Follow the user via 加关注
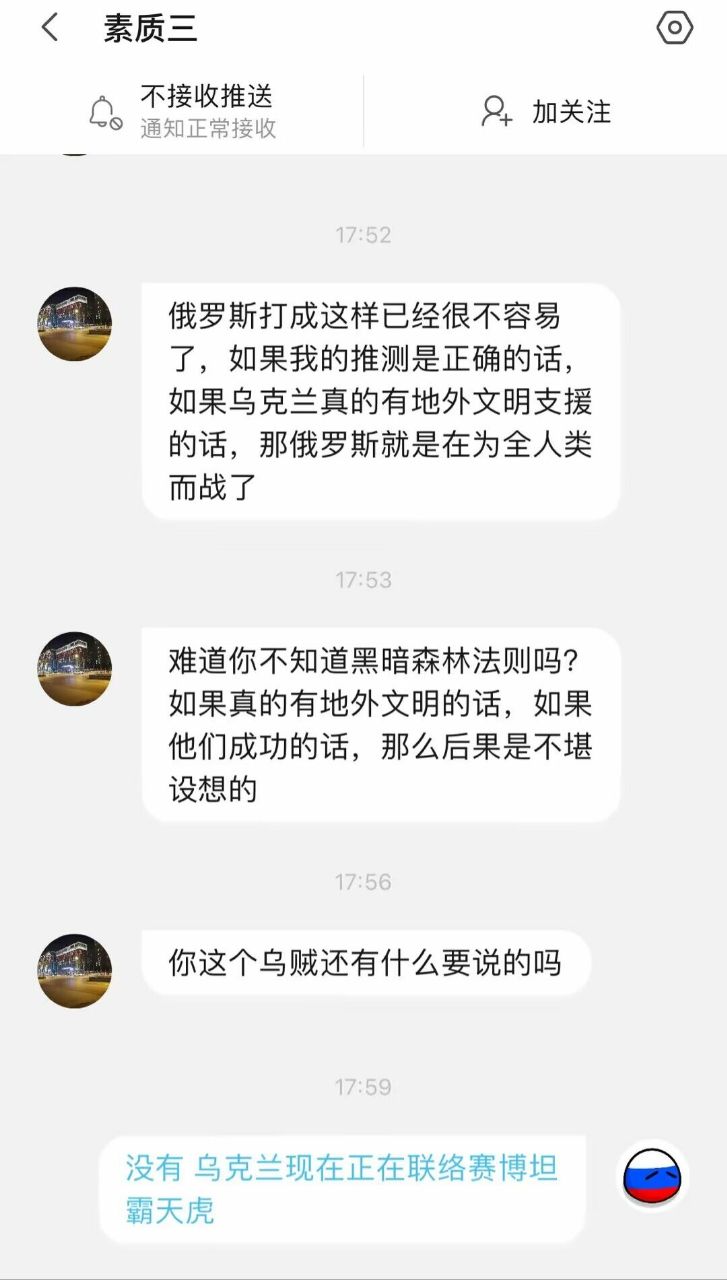Viewport: 727px width, 1280px height. 545,111
